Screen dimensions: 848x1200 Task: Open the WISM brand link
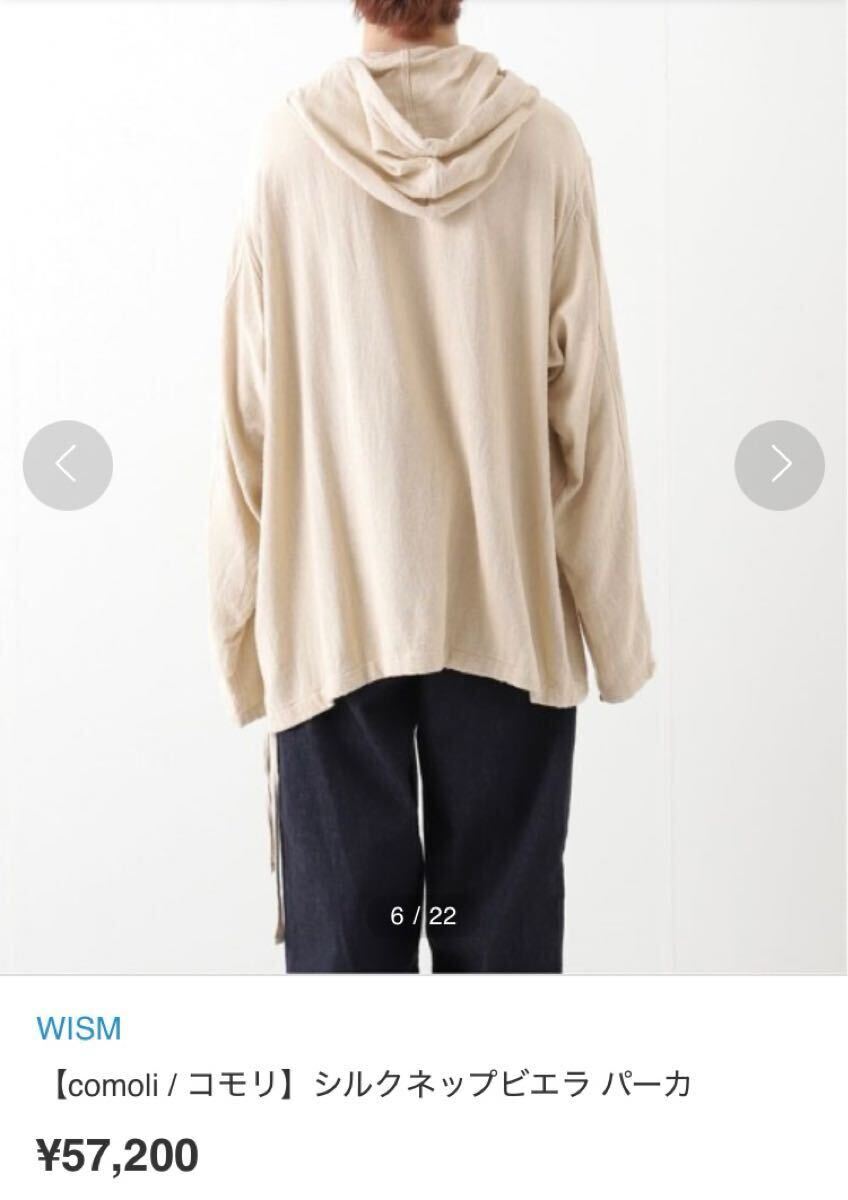[78, 1027]
